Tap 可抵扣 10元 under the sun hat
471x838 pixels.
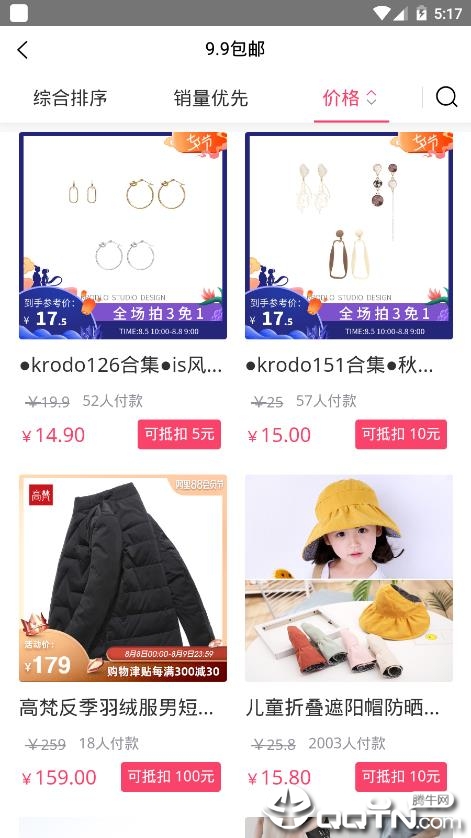[401, 777]
